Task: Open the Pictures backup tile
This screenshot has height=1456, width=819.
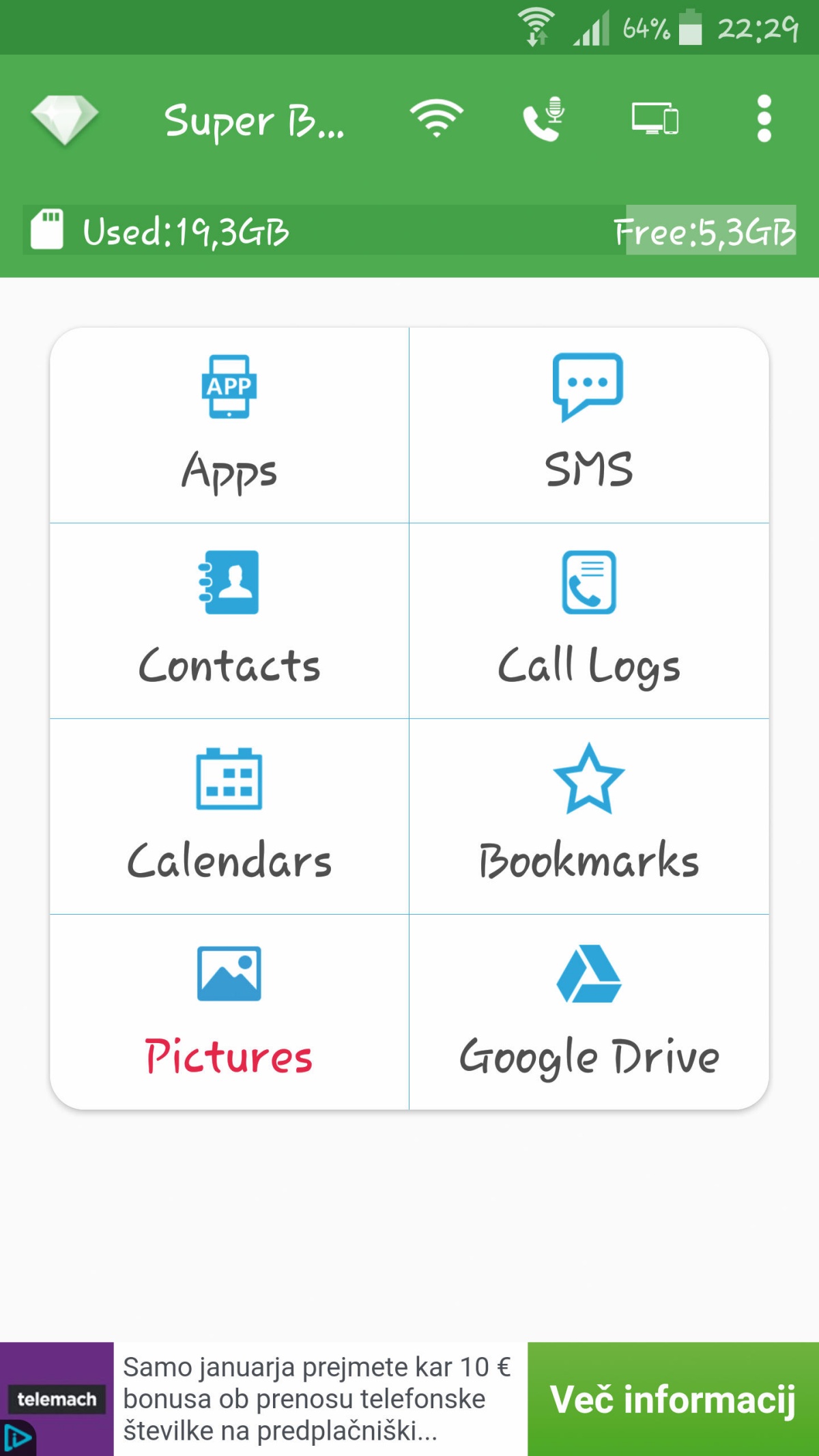Action: (x=229, y=1012)
